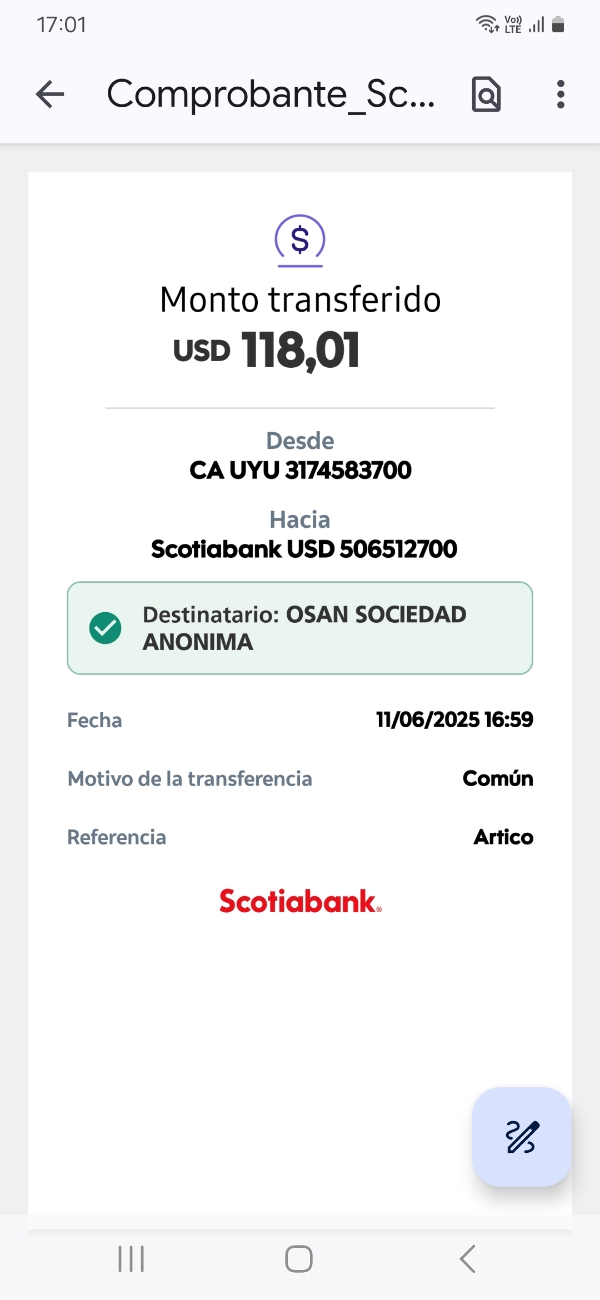This screenshot has width=600, height=1300.
Task: Tap the edit annotation floating button
Action: 522,1137
